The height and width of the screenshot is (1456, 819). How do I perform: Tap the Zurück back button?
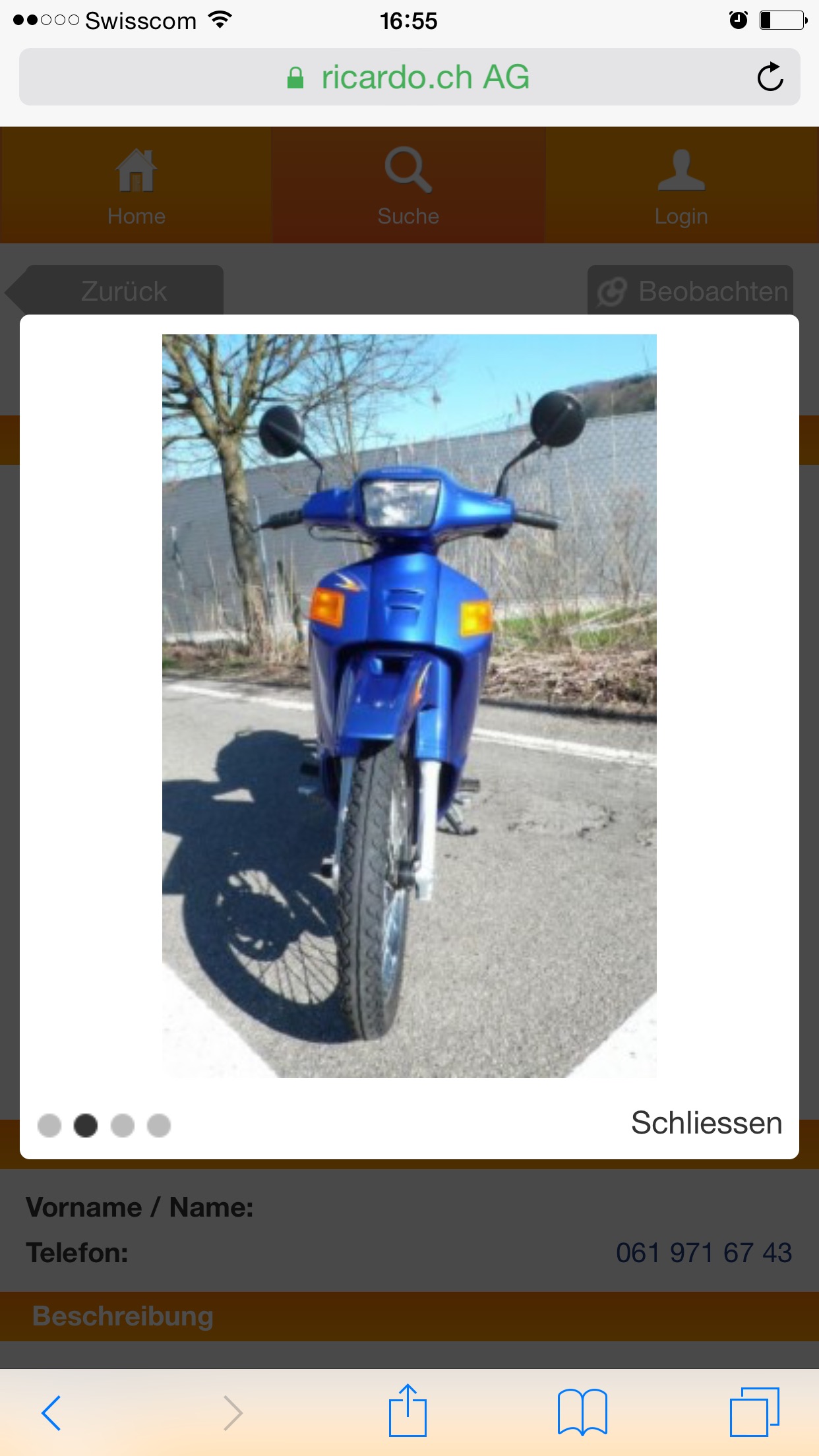119,291
